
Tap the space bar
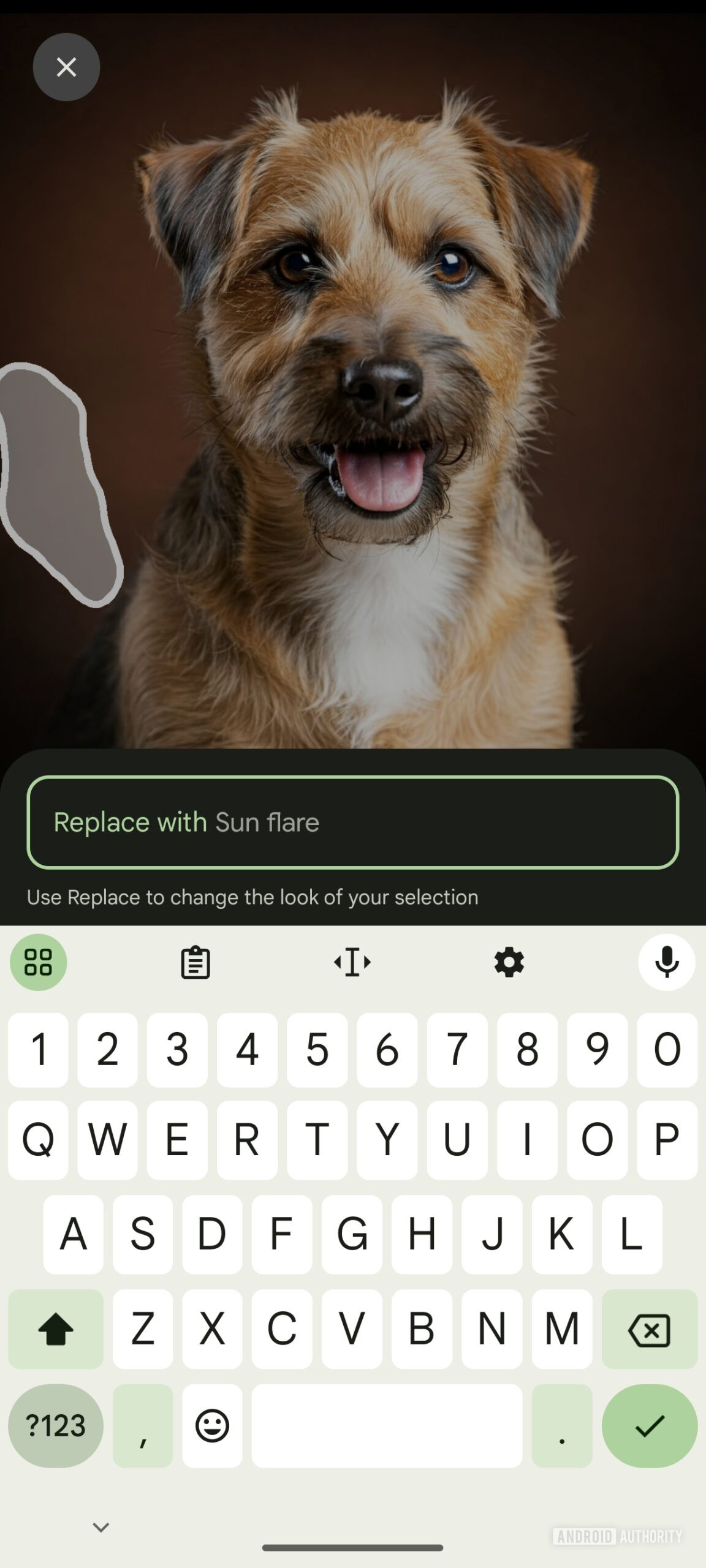point(387,1426)
